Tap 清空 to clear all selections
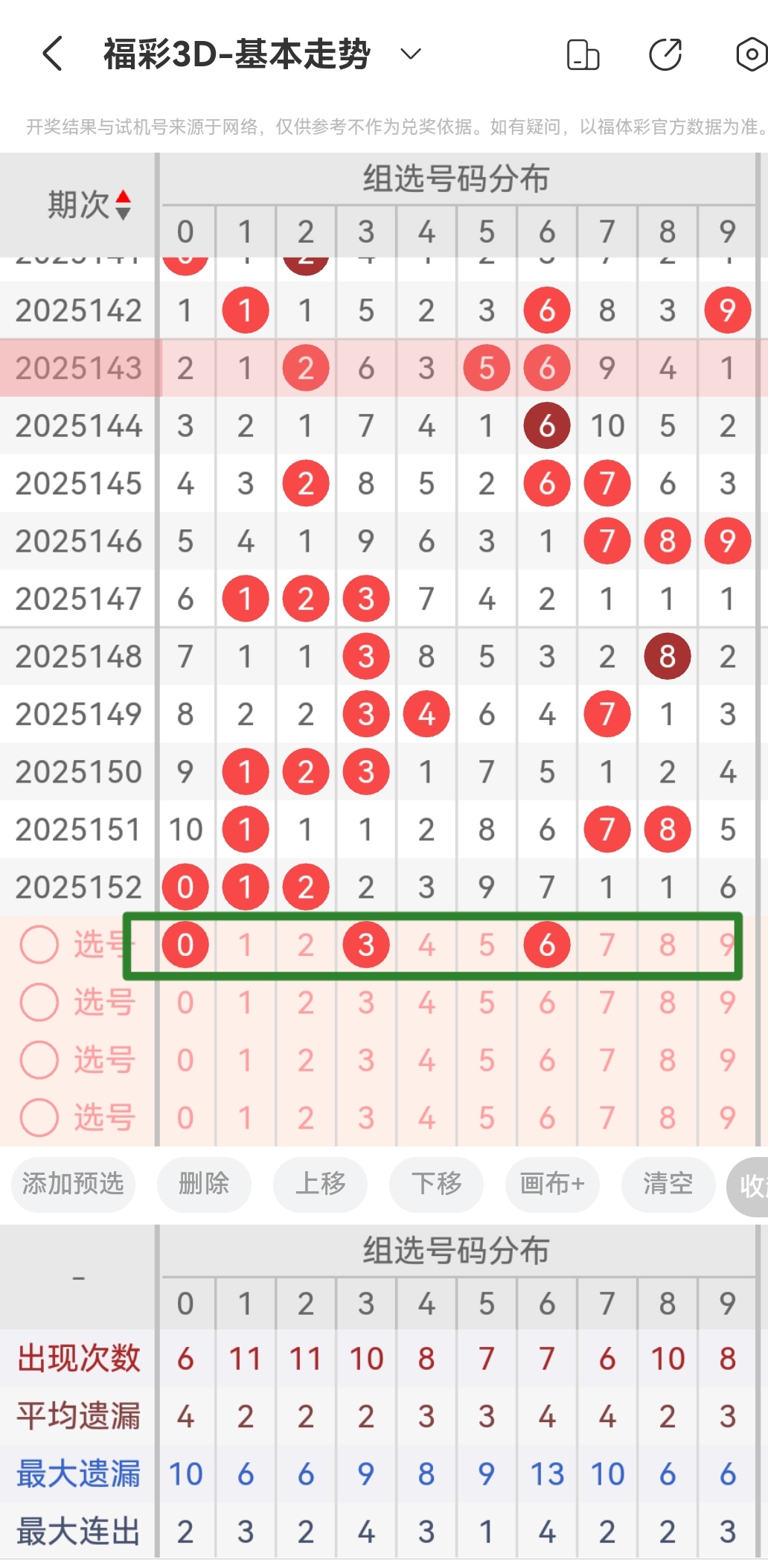768x1568 pixels. [668, 1185]
